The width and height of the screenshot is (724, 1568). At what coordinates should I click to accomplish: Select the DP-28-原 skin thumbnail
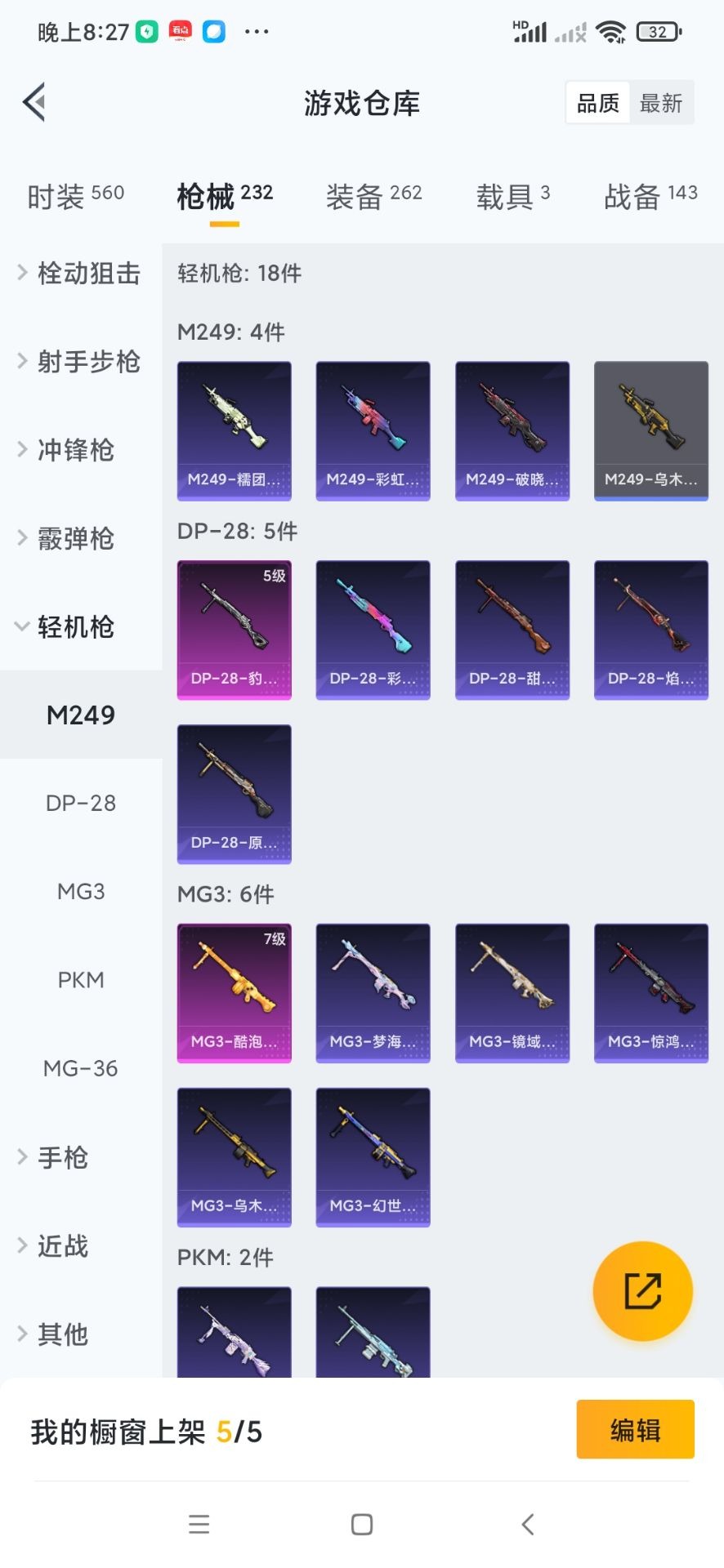point(234,793)
